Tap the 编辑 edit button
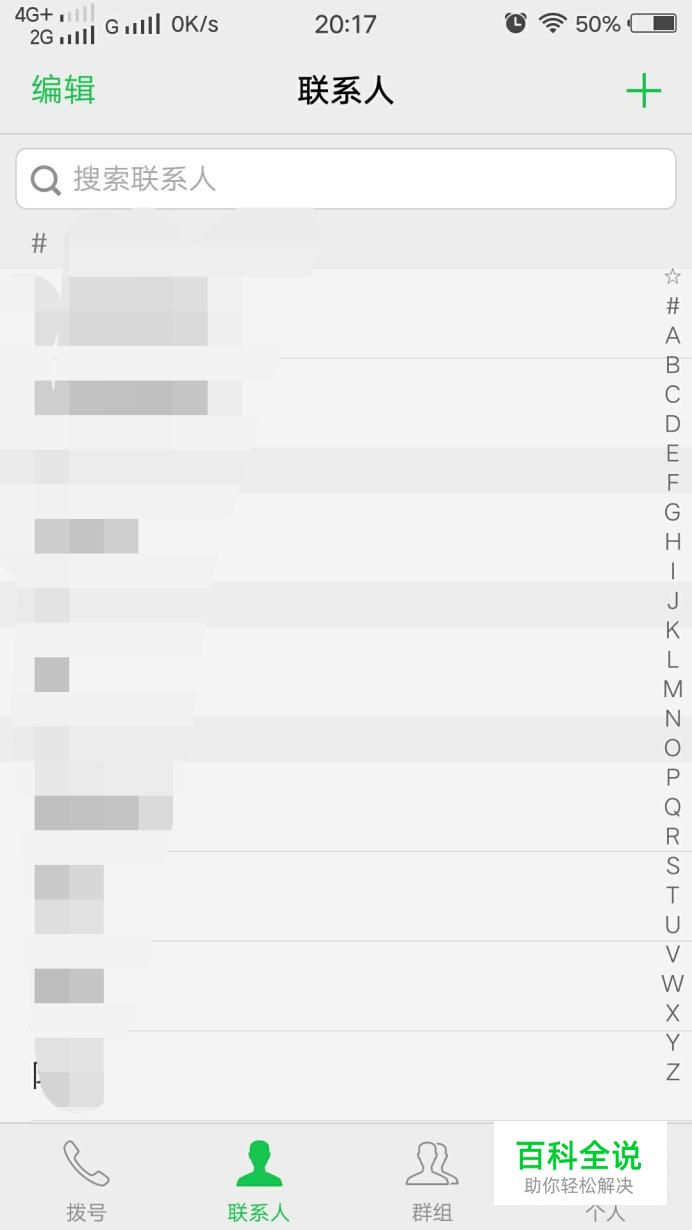The image size is (692, 1230). (x=63, y=90)
